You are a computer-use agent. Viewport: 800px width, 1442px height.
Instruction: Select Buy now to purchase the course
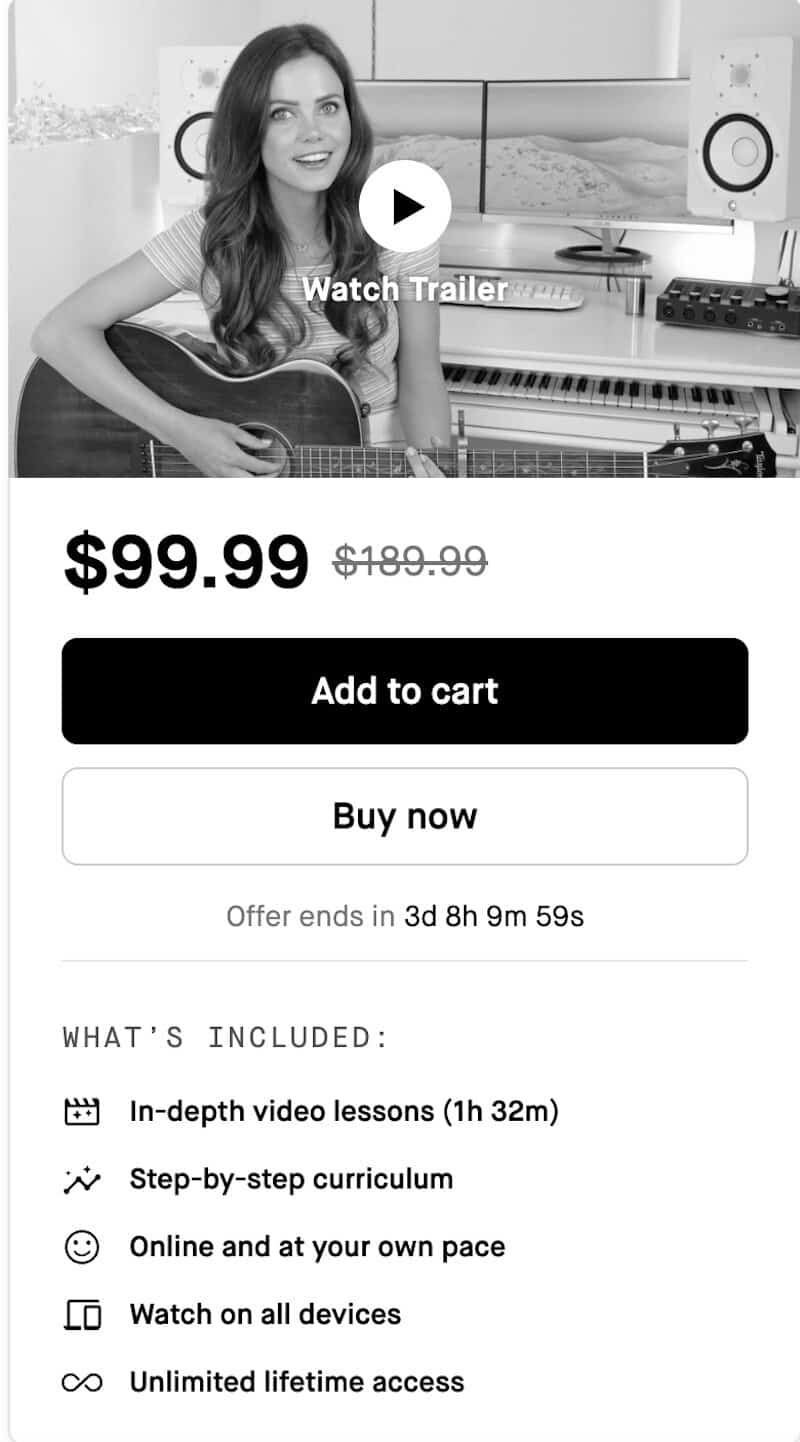[x=405, y=816]
